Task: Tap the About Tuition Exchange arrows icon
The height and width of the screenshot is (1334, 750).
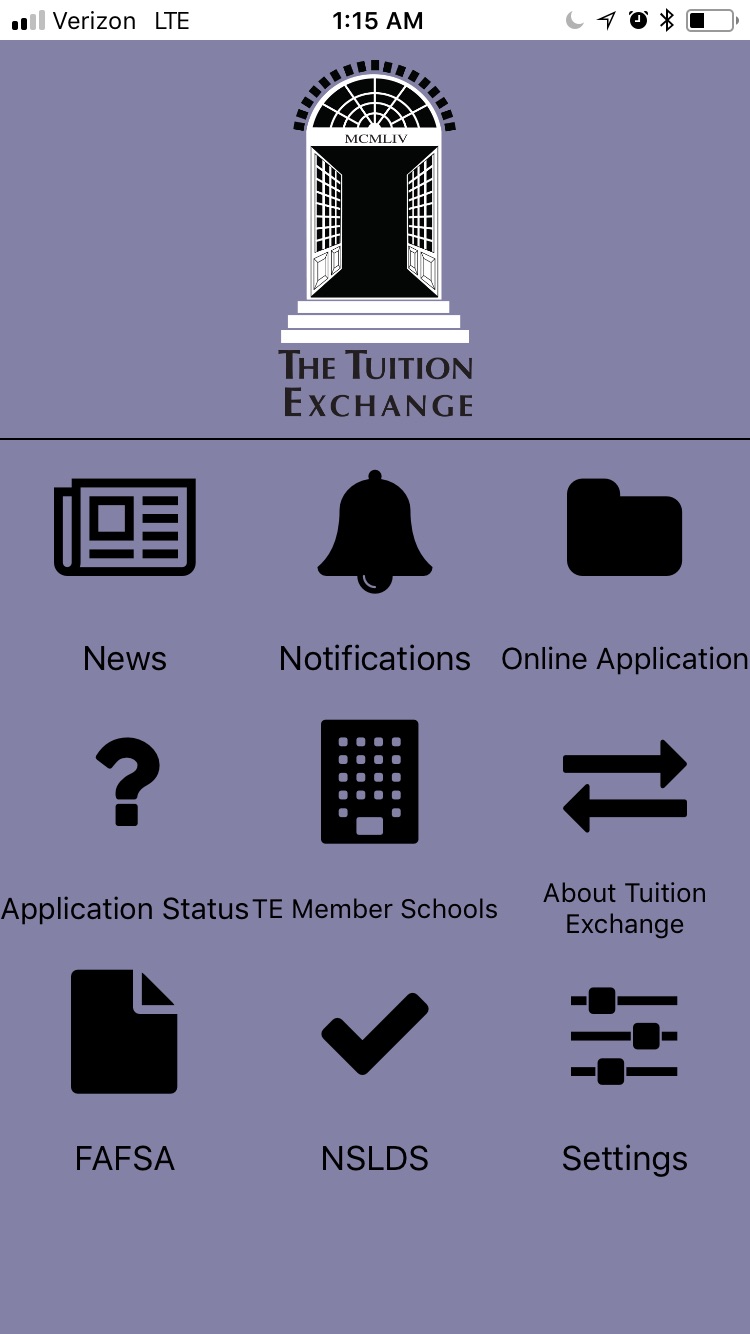Action: click(x=624, y=782)
